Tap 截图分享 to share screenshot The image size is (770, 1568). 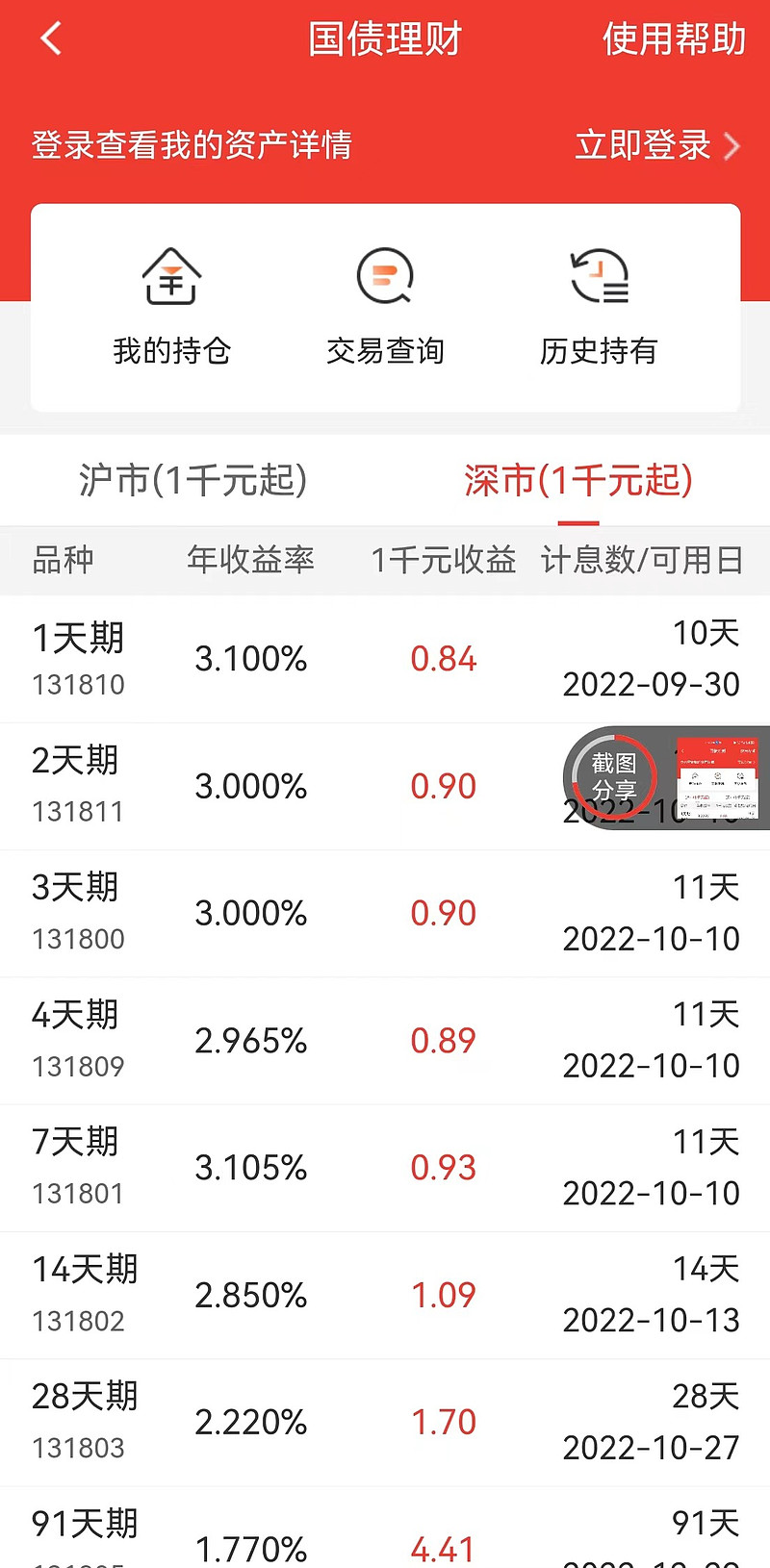[x=614, y=776]
